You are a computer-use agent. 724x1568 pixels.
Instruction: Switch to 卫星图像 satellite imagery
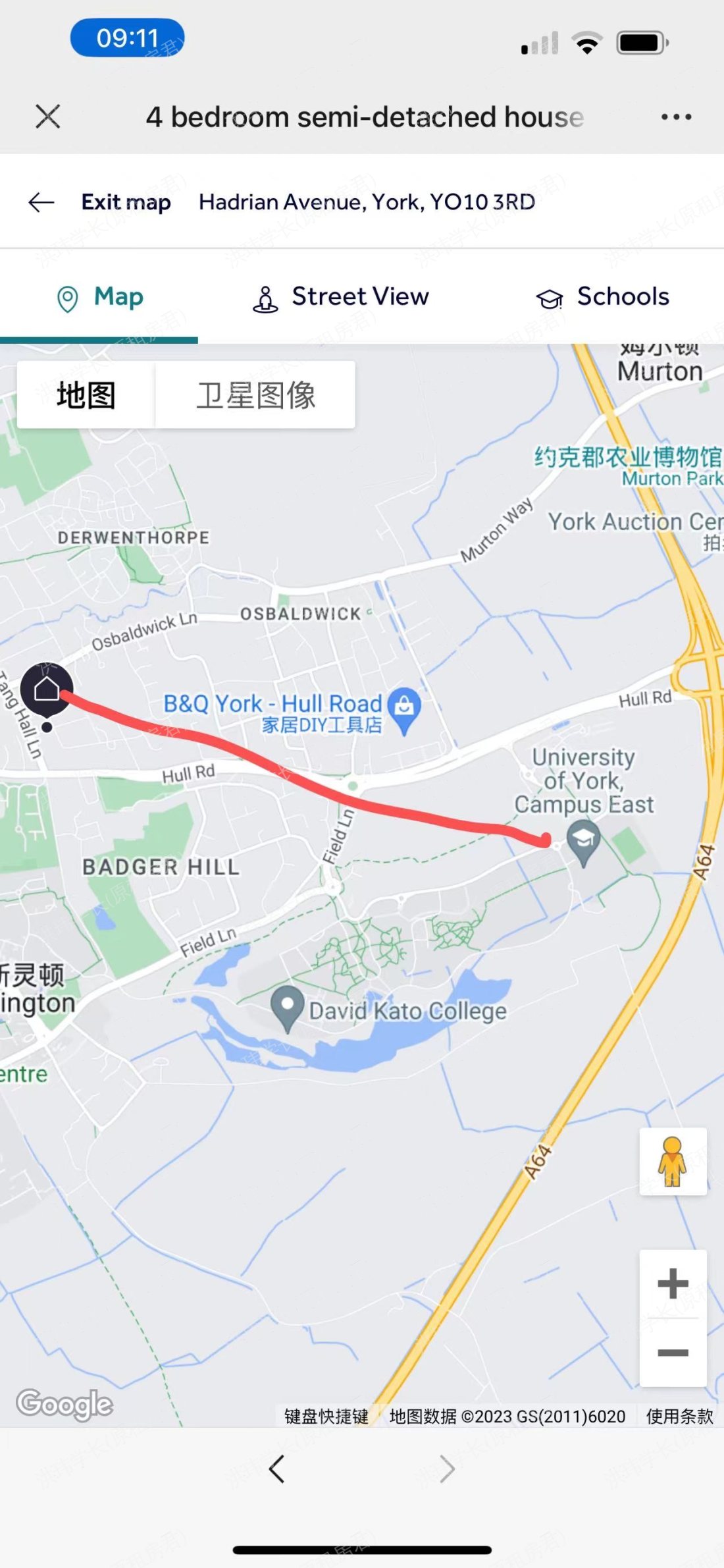pos(255,395)
